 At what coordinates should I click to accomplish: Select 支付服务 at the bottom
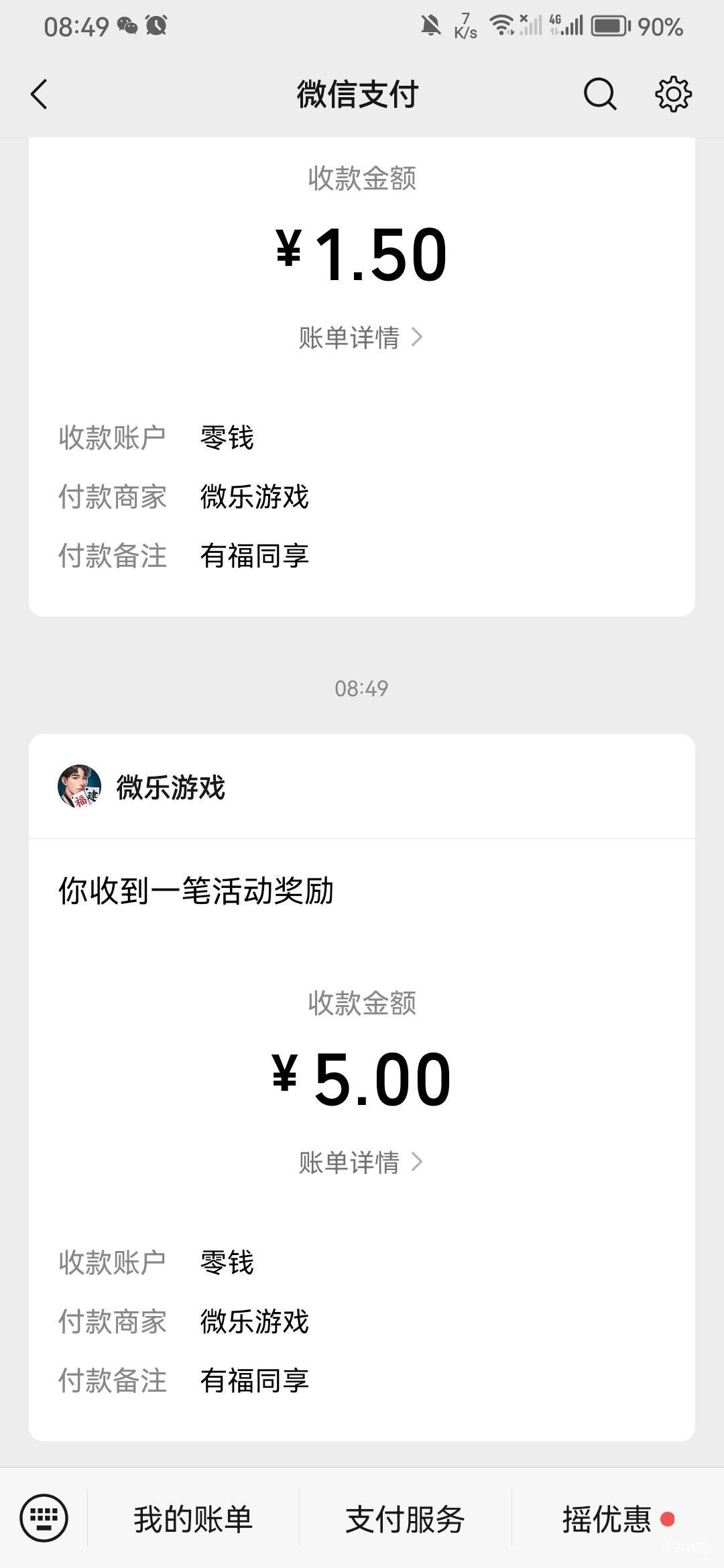405,1519
